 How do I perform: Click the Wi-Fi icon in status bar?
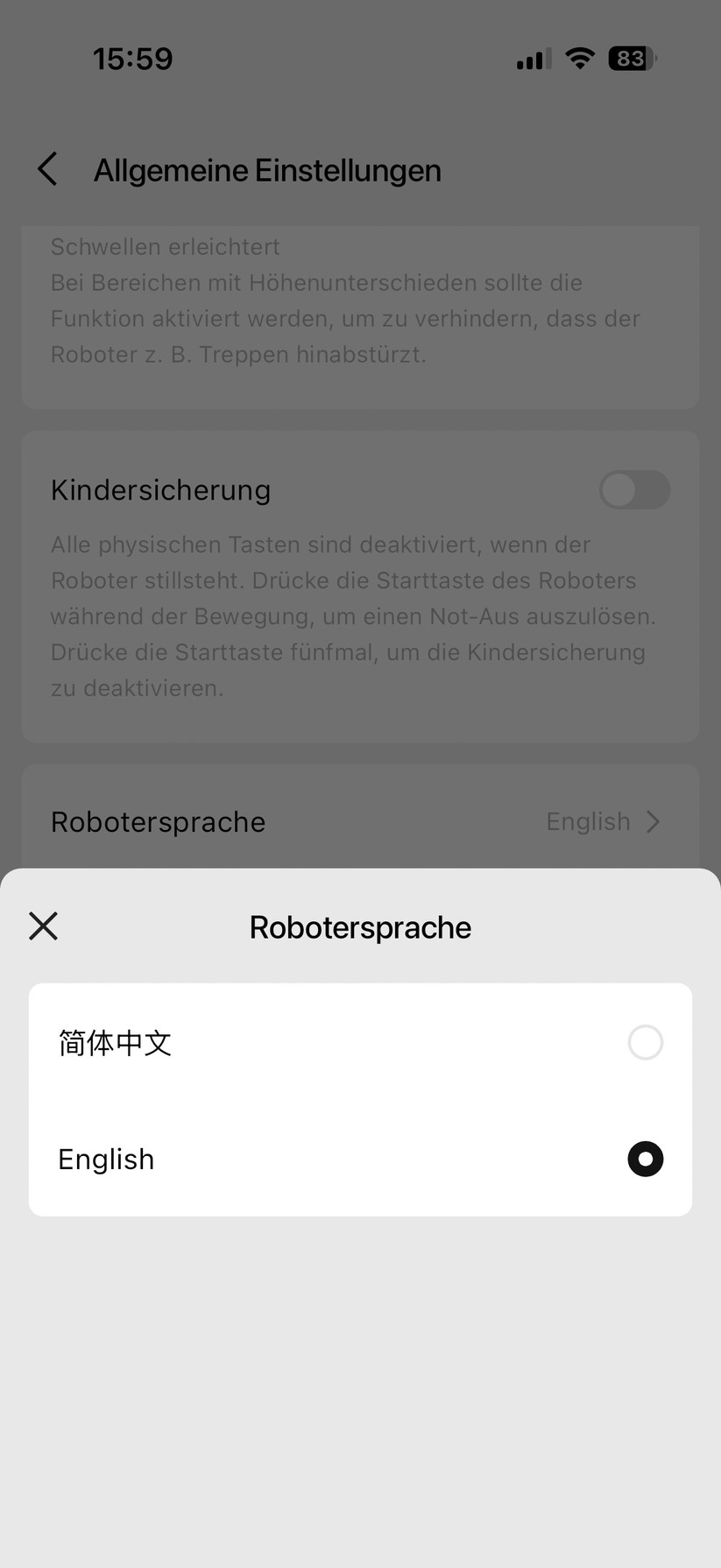[x=579, y=58]
